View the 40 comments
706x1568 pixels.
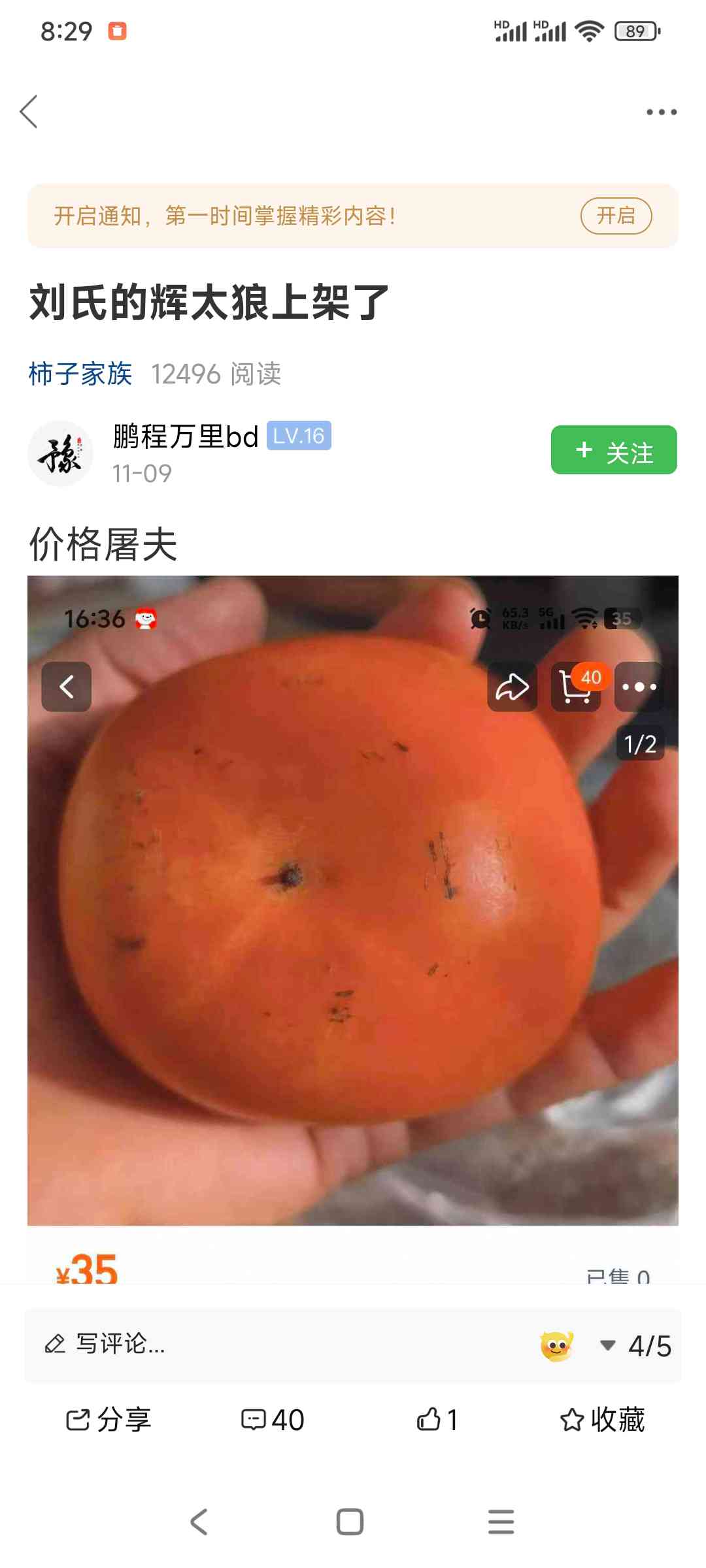273,1420
